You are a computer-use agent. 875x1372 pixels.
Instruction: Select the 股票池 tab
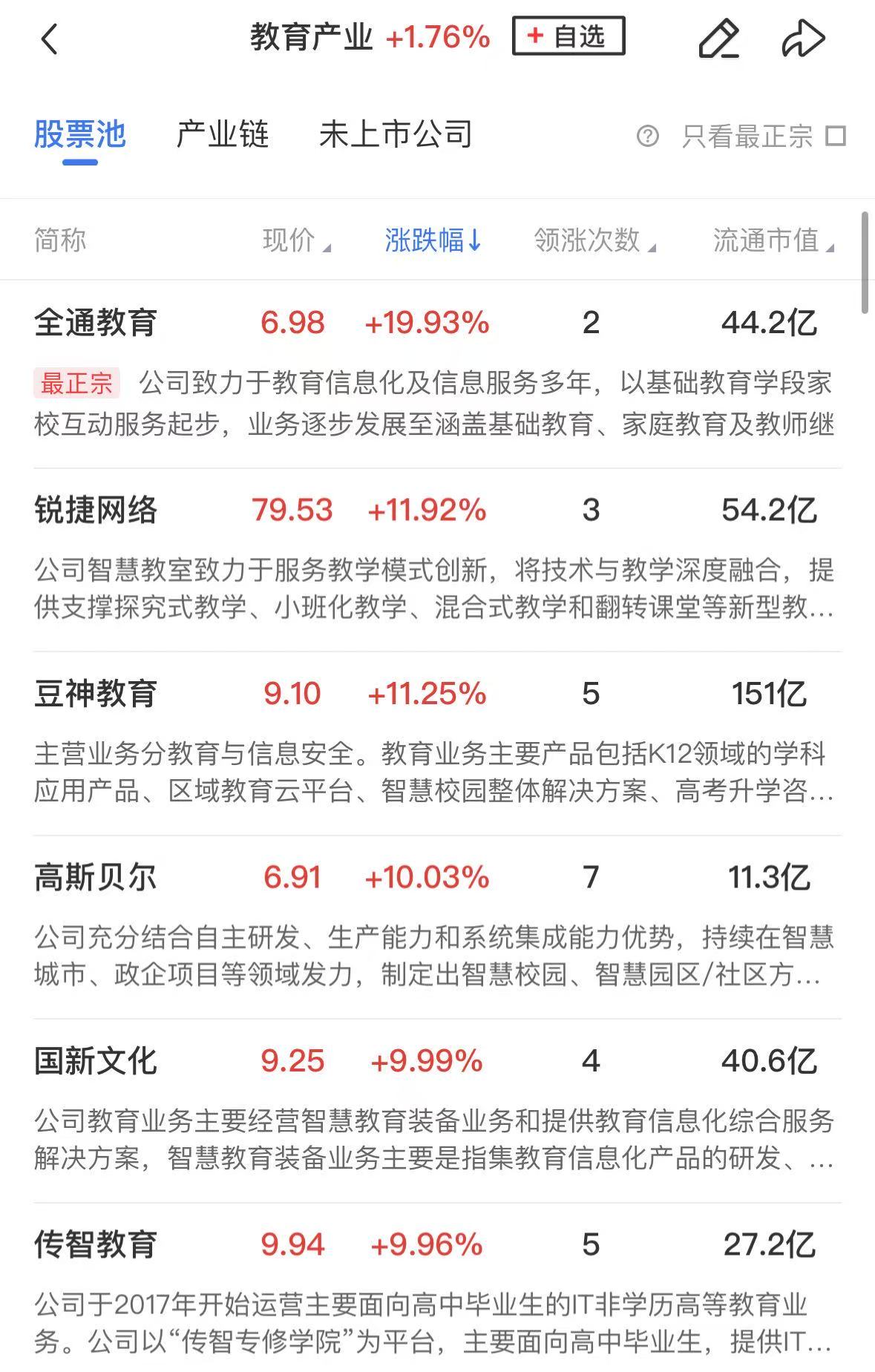[80, 135]
